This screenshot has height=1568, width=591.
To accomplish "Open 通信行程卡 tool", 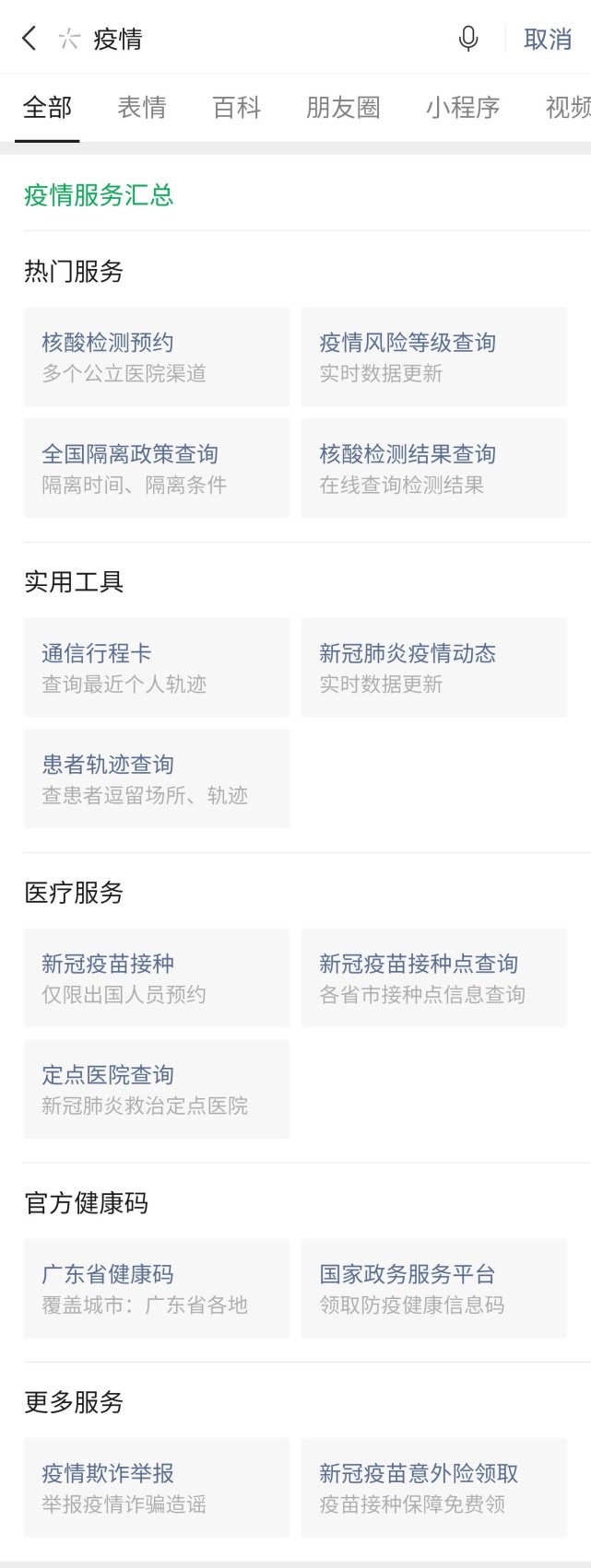I will (157, 668).
